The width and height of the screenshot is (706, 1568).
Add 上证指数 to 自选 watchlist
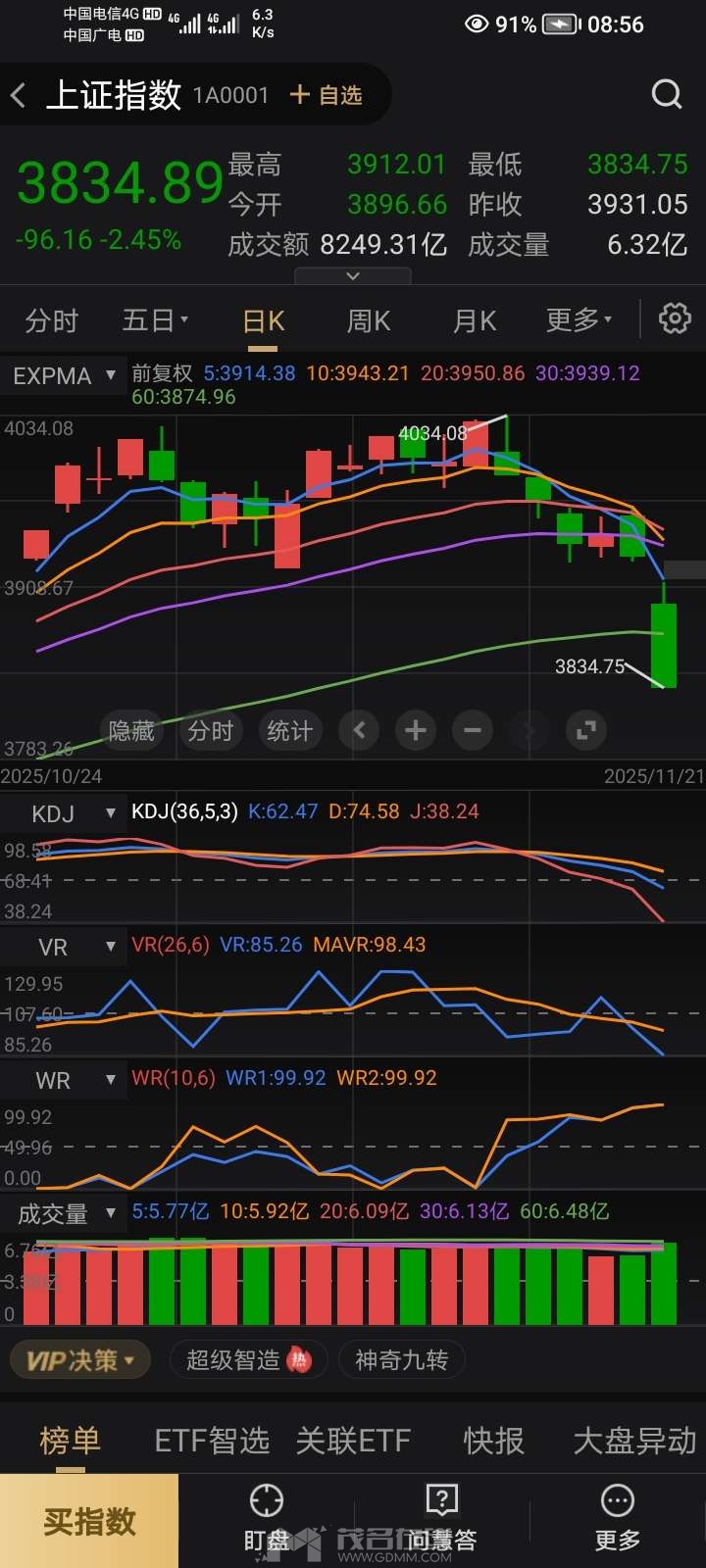327,95
